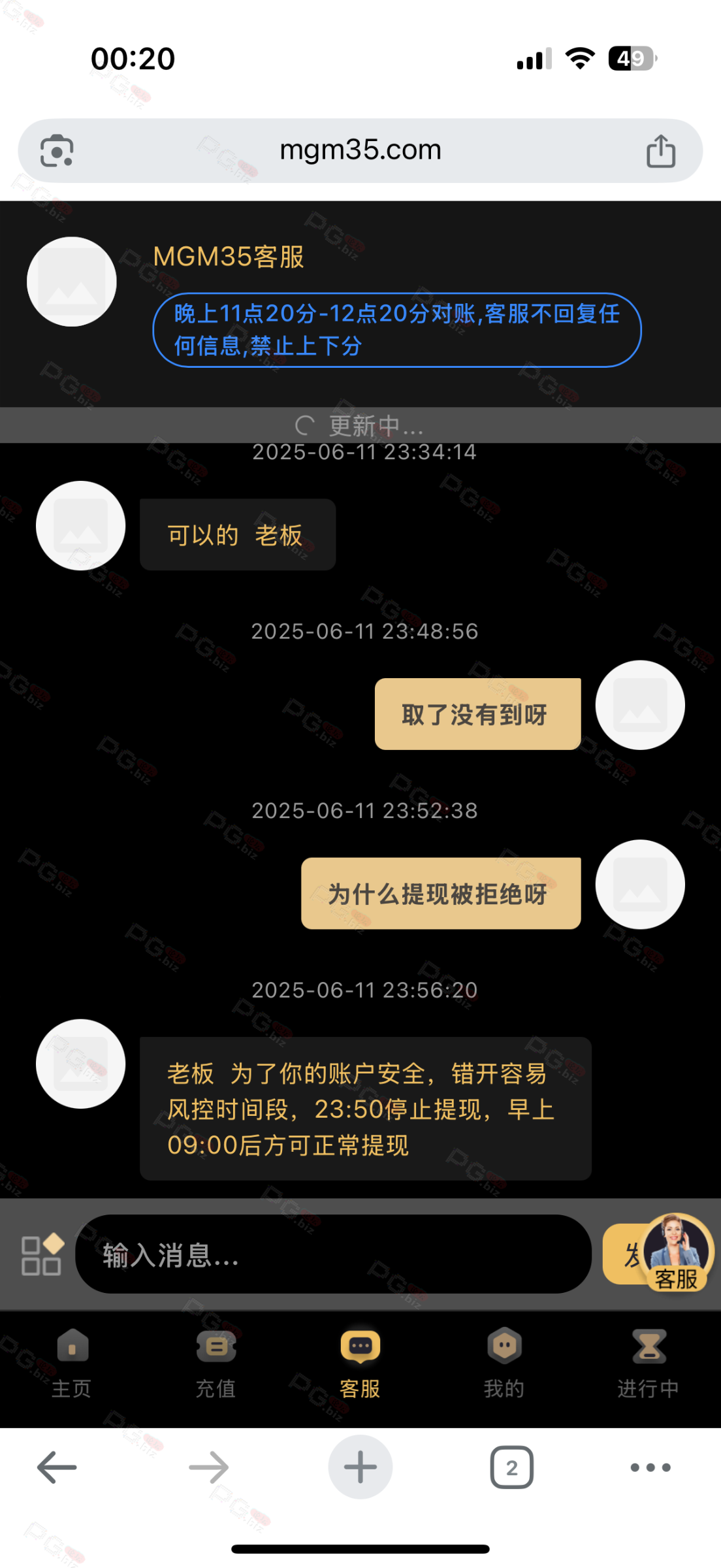Open a new browser tab

coord(360,1467)
